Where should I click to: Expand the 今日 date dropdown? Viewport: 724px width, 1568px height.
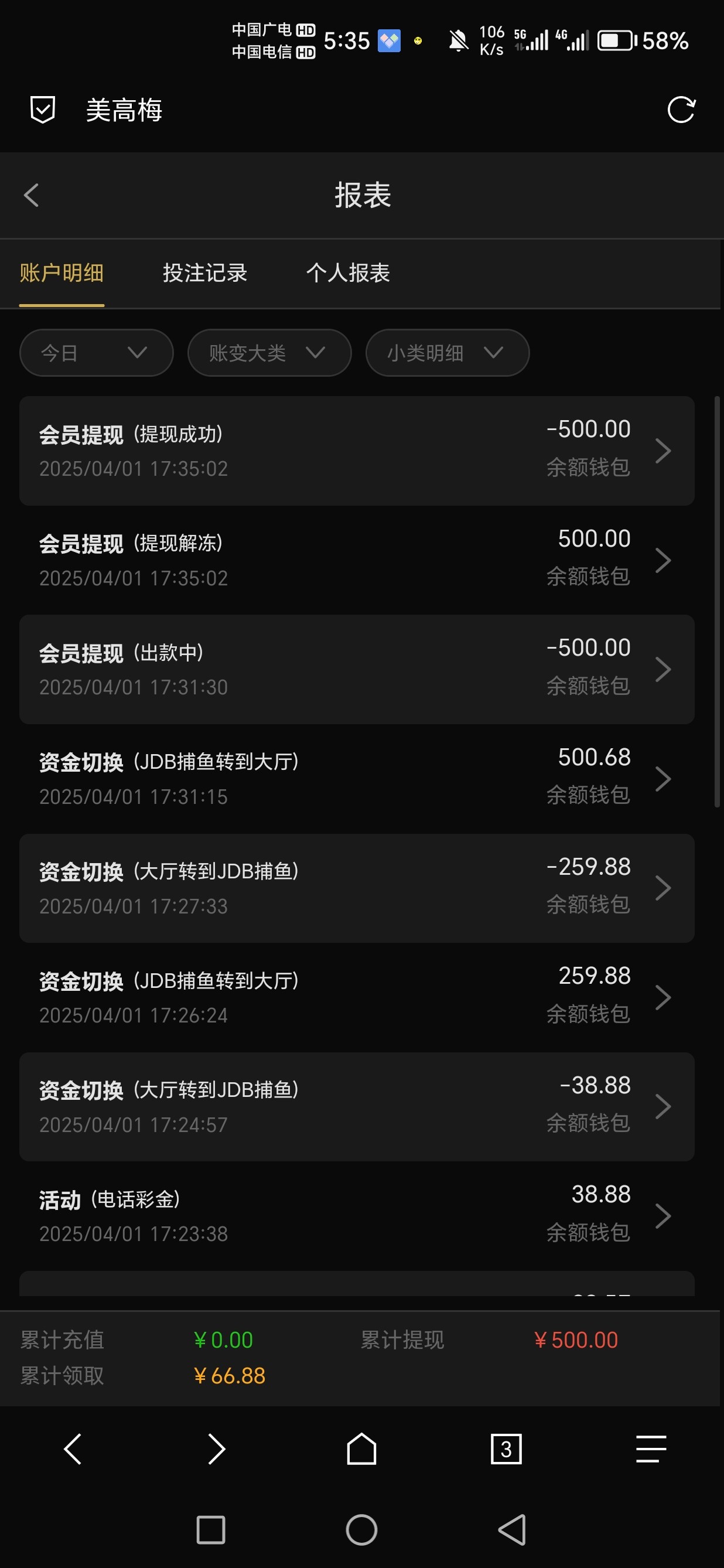coord(96,353)
